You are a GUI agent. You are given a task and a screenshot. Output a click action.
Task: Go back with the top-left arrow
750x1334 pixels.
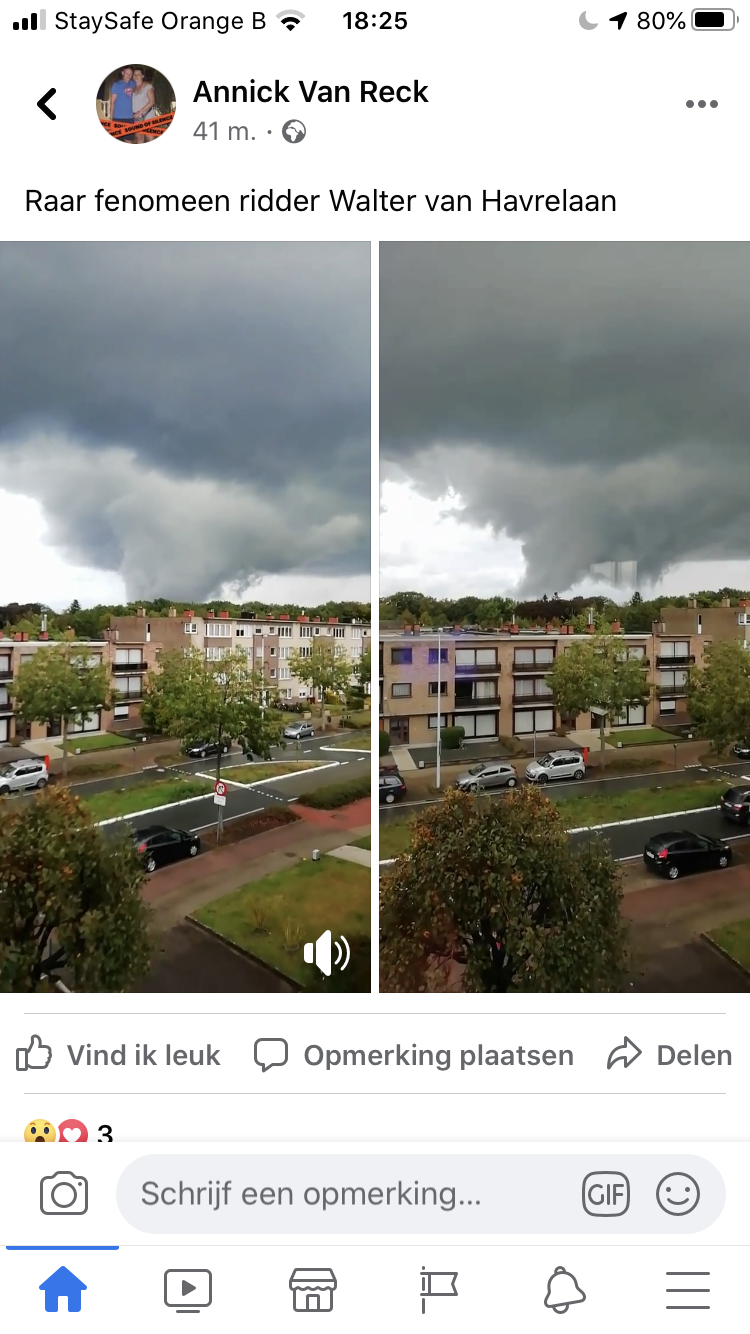(47, 104)
